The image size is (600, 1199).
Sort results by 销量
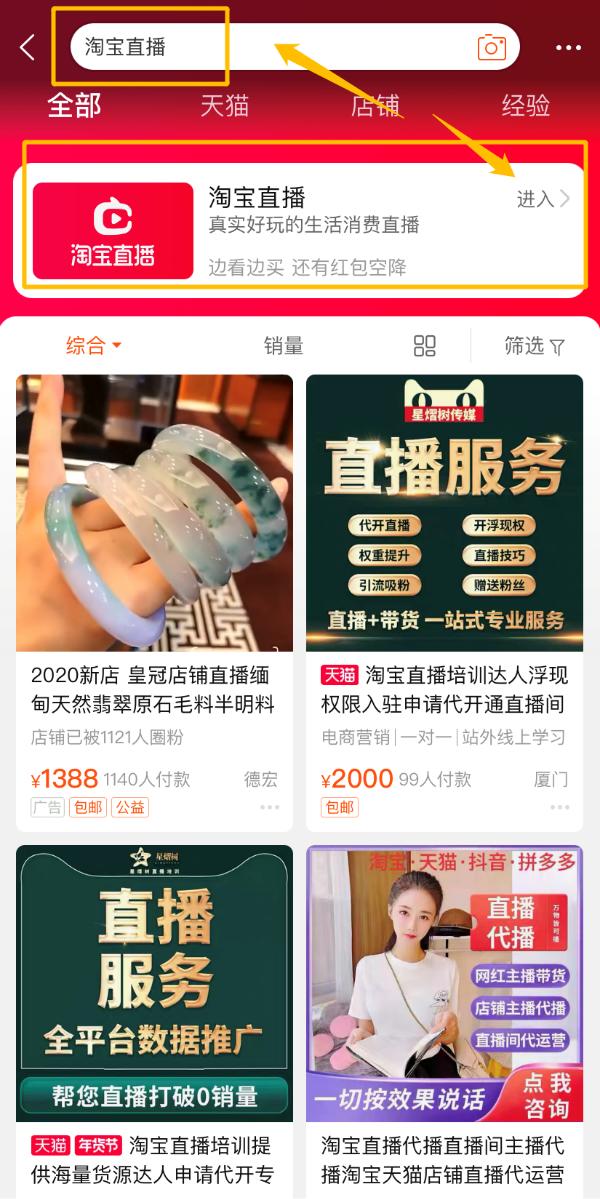pyautogui.click(x=283, y=346)
